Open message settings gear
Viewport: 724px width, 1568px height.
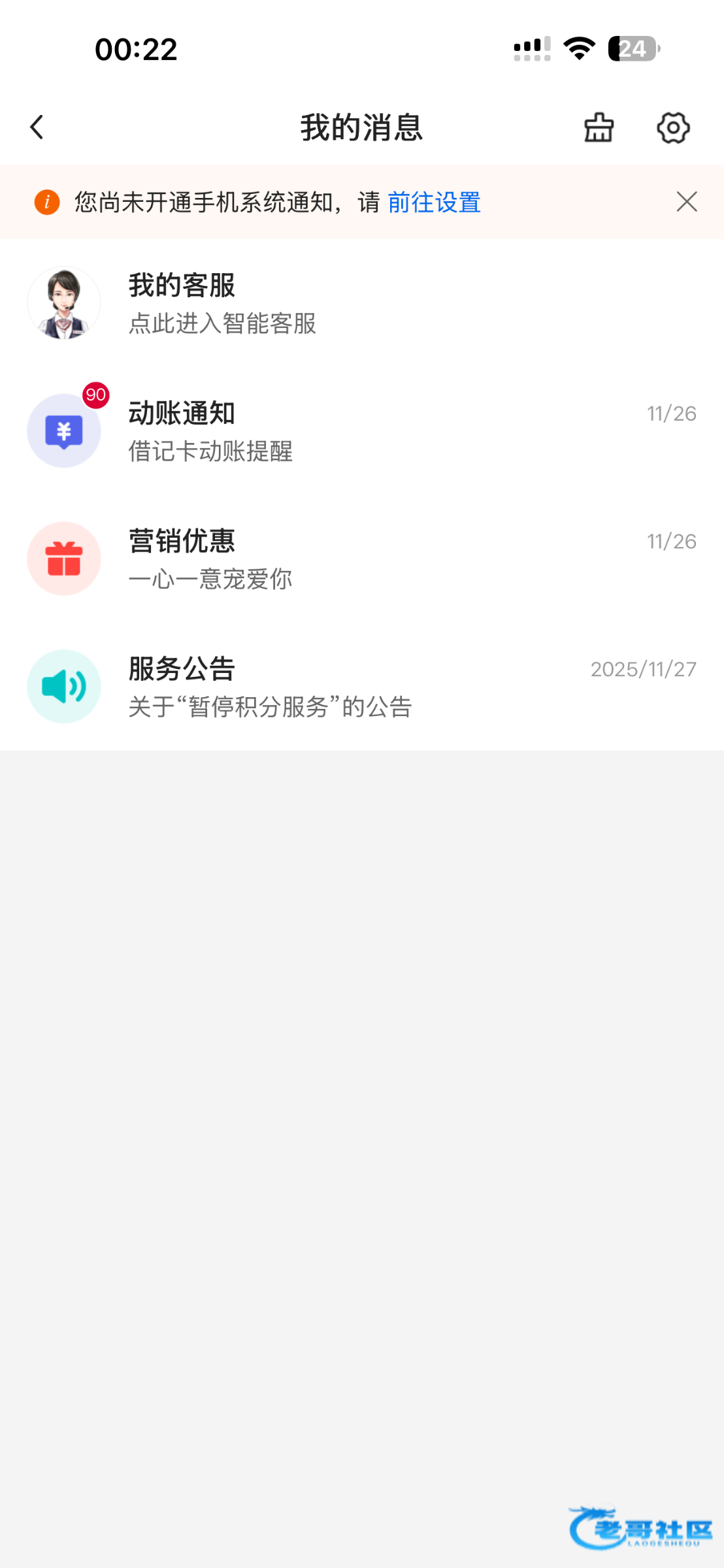pos(673,127)
